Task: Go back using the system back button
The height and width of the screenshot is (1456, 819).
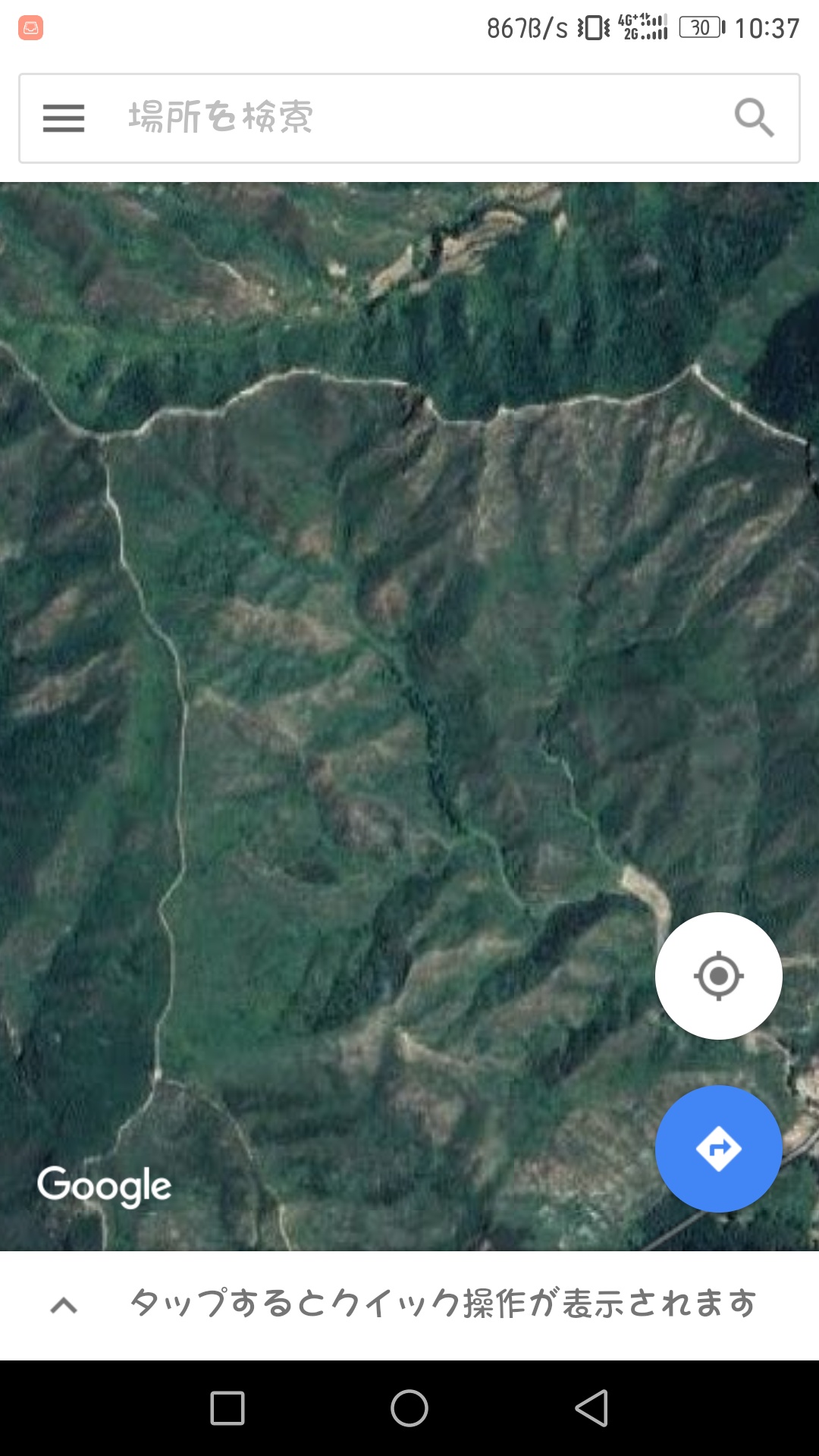Action: [x=591, y=1409]
